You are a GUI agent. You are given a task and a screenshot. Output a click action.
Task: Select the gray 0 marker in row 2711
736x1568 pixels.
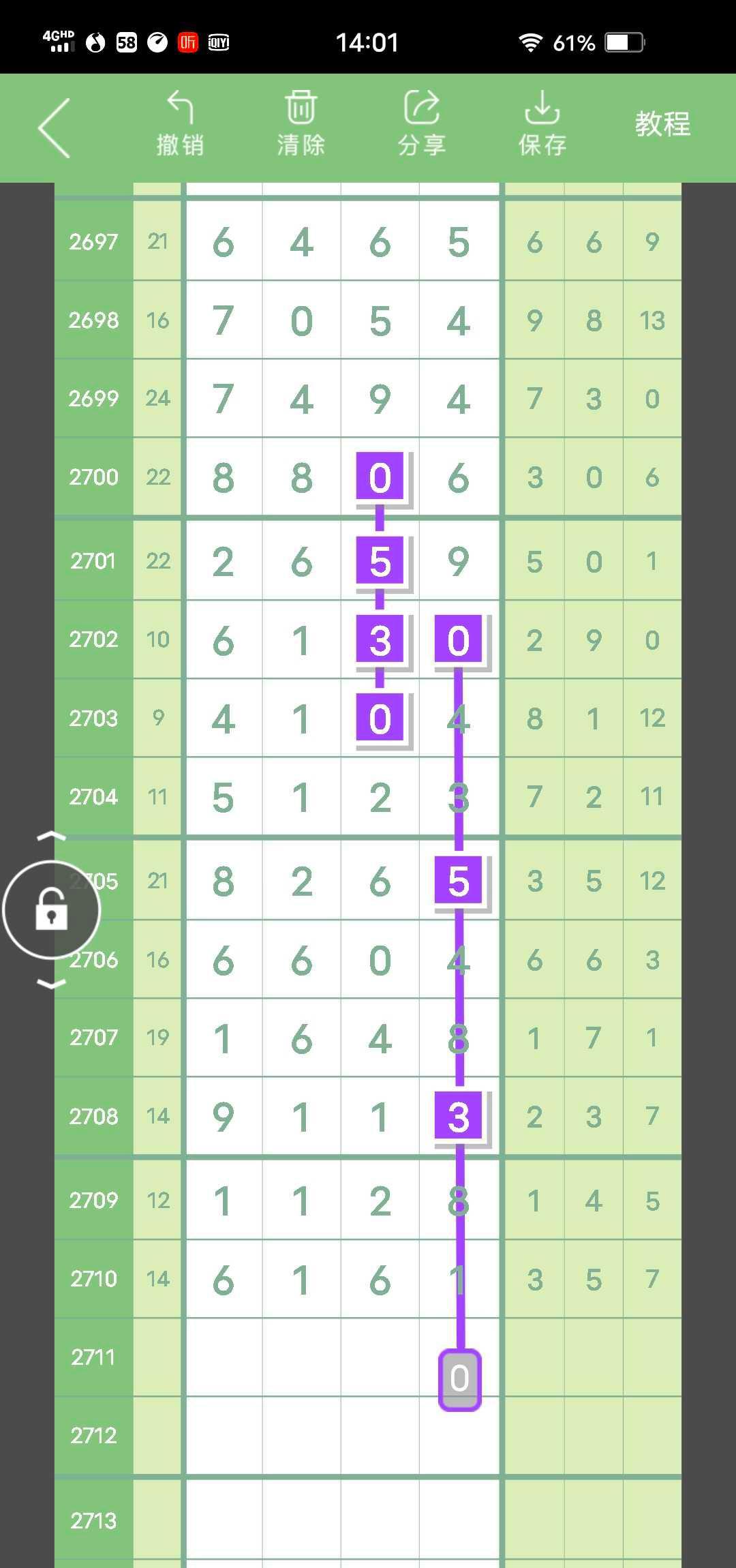point(459,1378)
